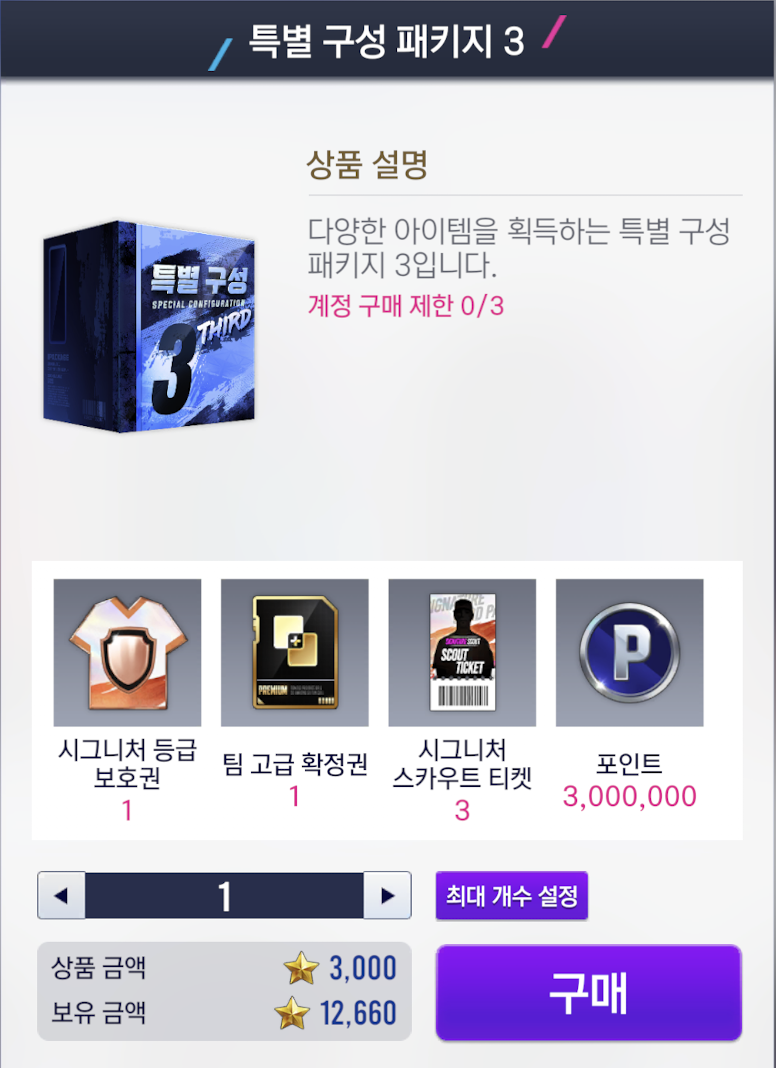
Task: Increase purchase quantity with right arrow
Action: [386, 895]
